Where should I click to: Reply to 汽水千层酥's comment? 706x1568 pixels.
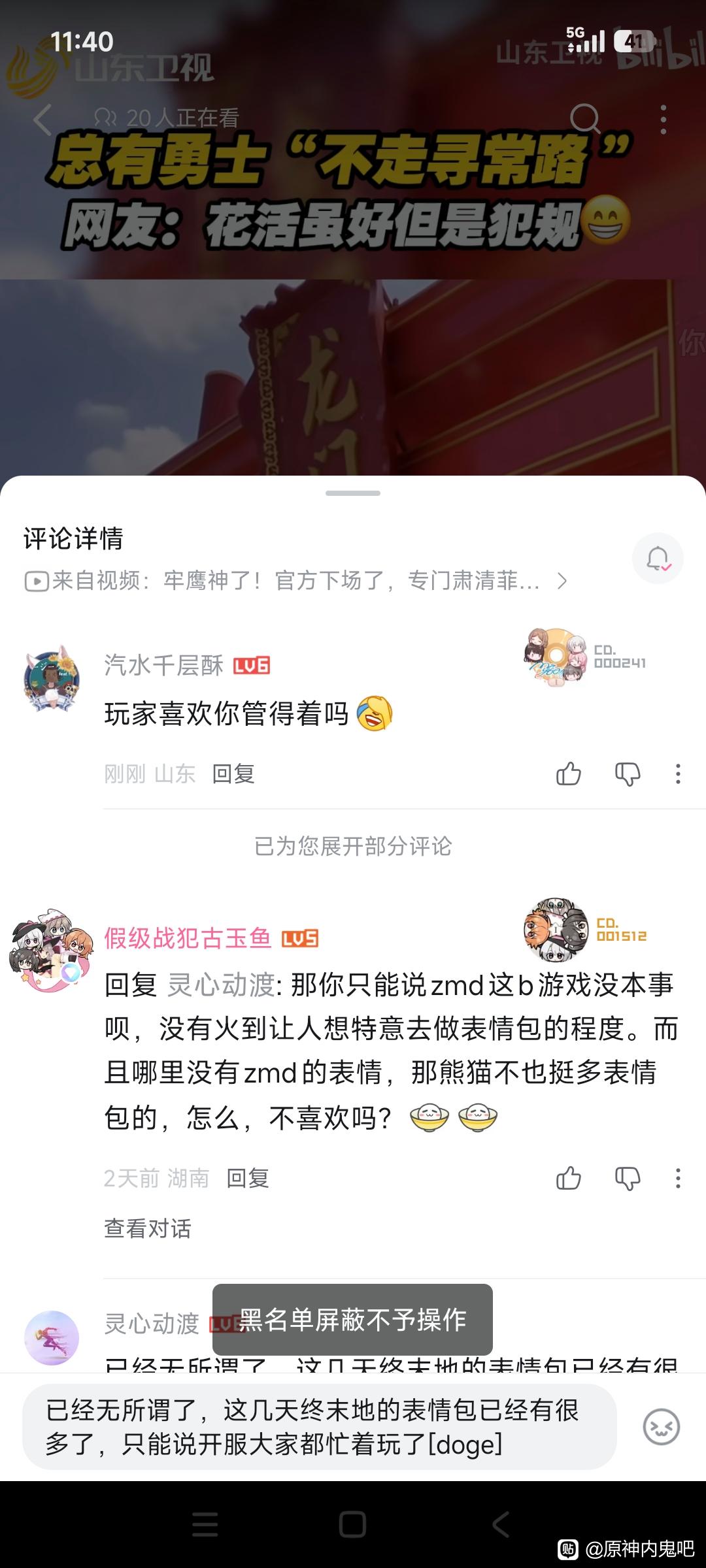point(233,774)
